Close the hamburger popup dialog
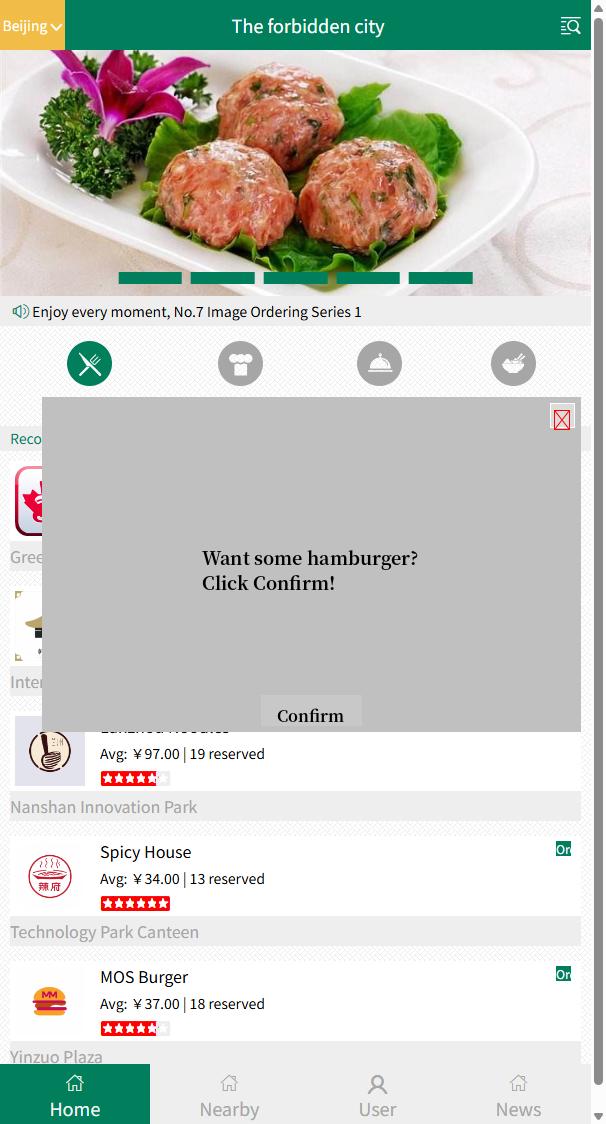606x1124 pixels. [562, 419]
